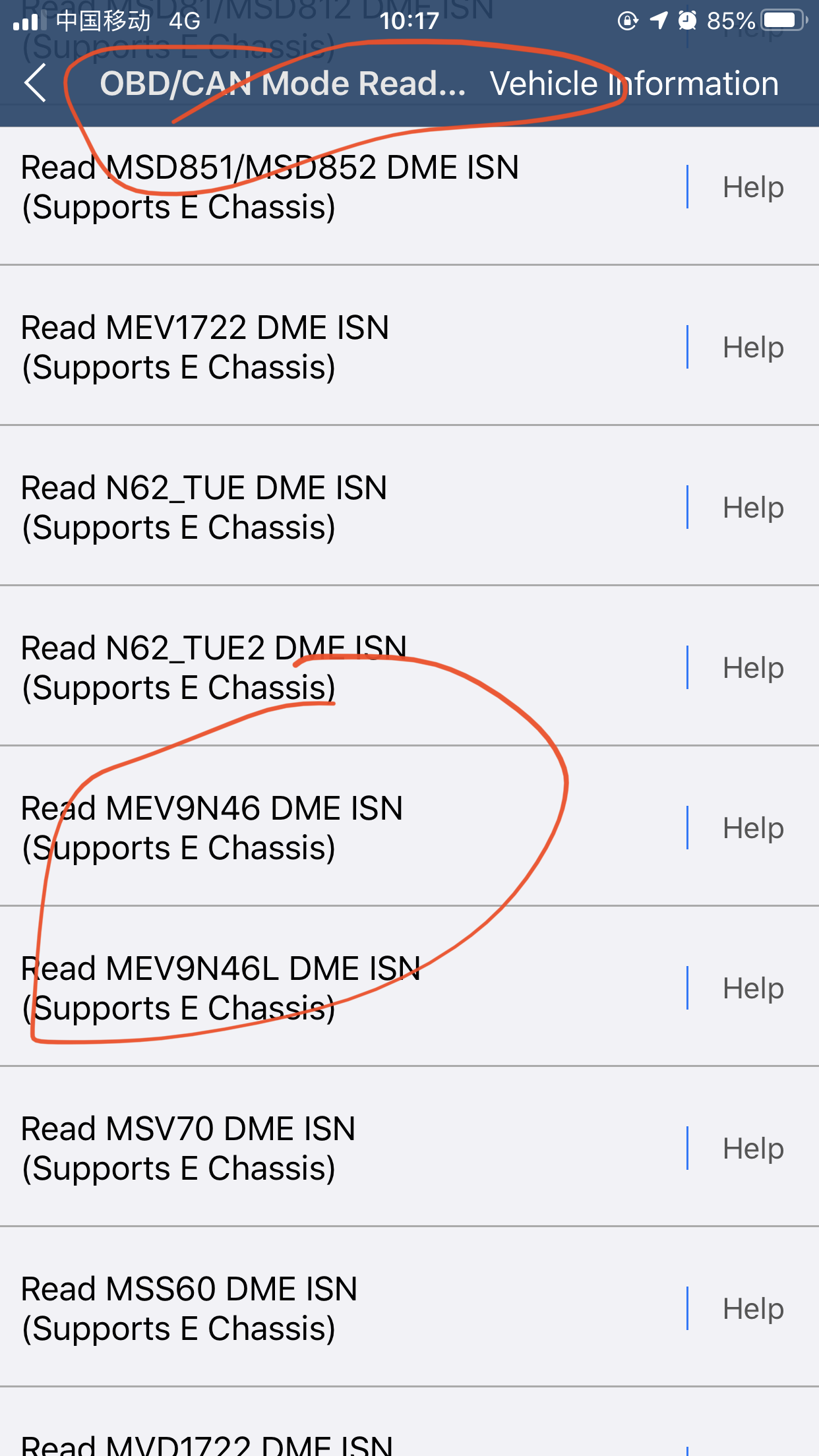Select Read MEV1722 DME ISN
This screenshot has width=819, height=1456.
[x=343, y=348]
